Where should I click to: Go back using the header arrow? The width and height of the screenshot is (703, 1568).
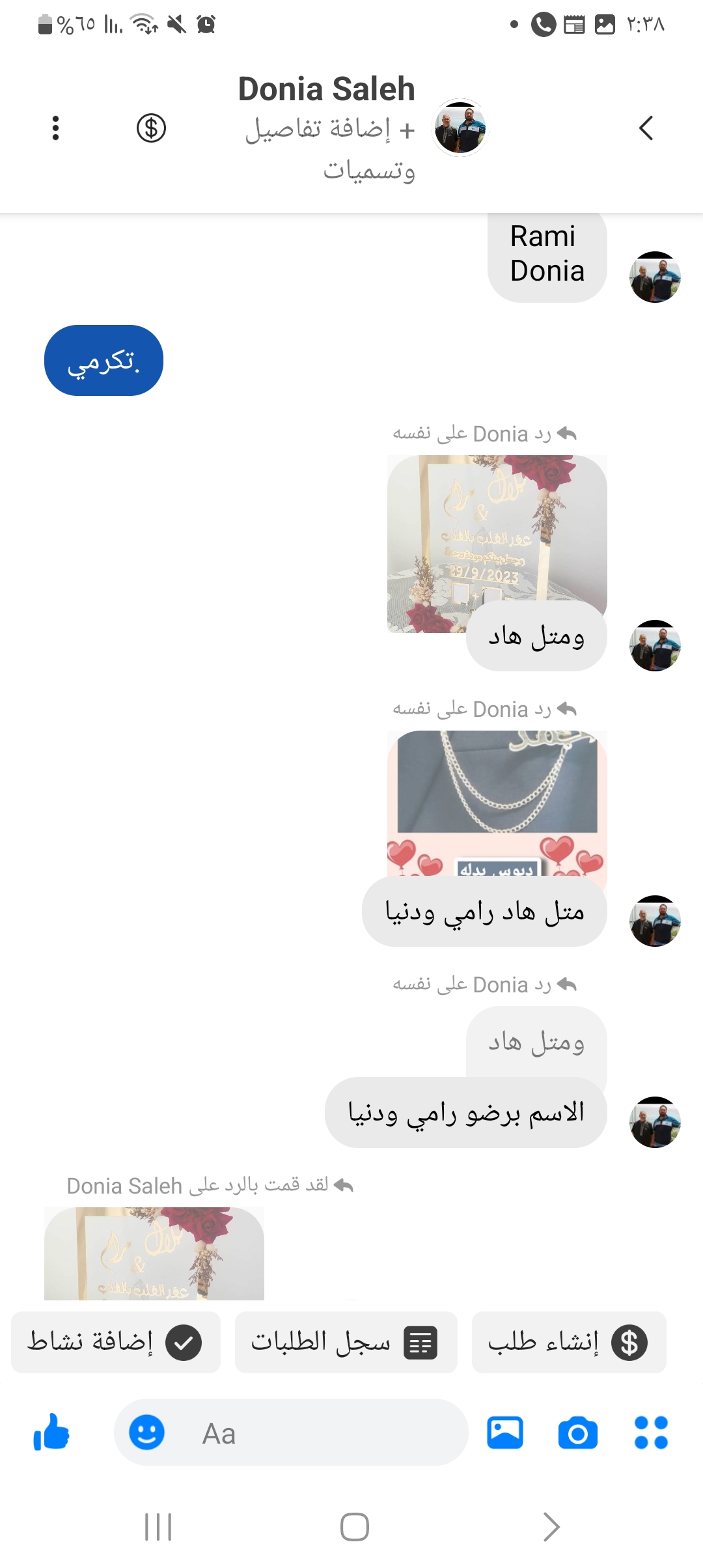(x=645, y=128)
